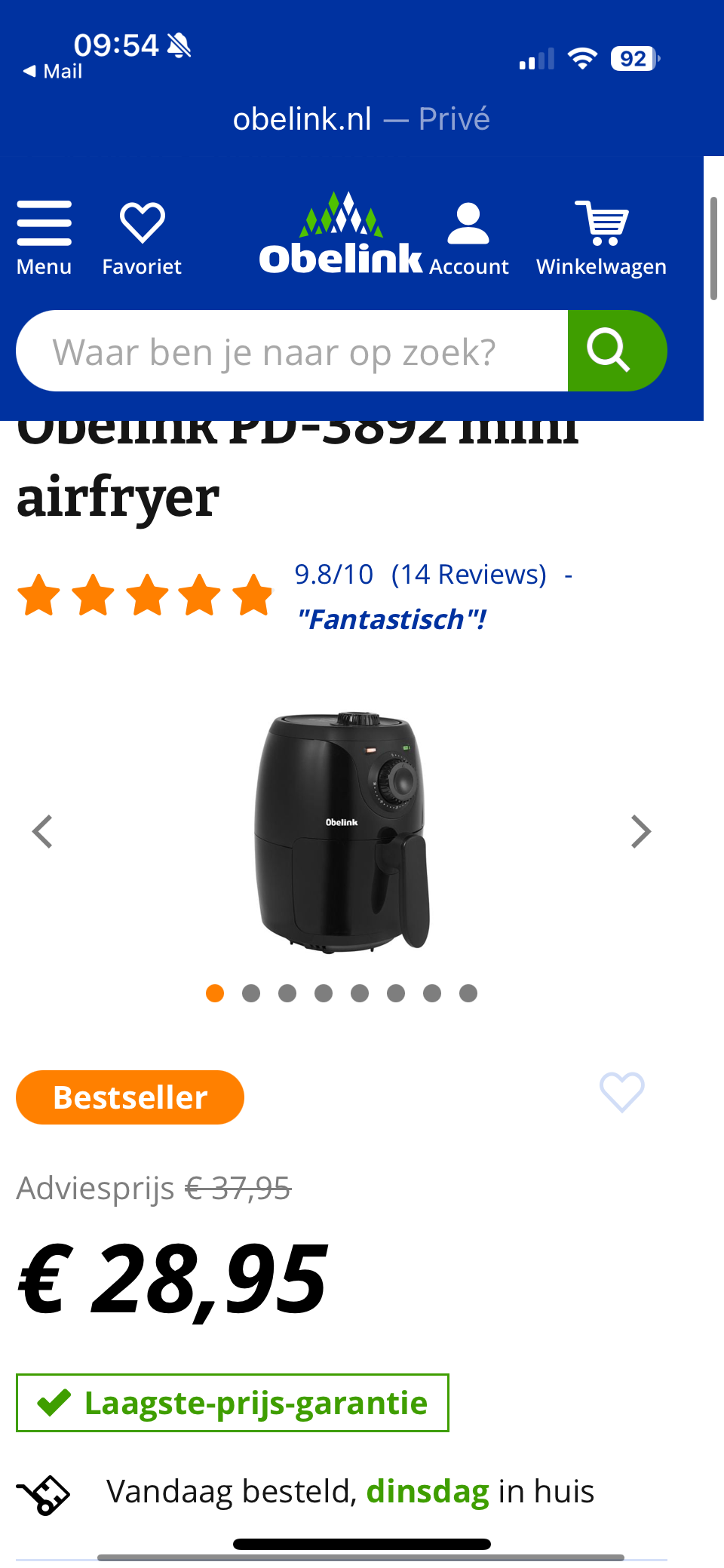Return to Mail app
The width and height of the screenshot is (724, 1568).
pyautogui.click(x=53, y=72)
